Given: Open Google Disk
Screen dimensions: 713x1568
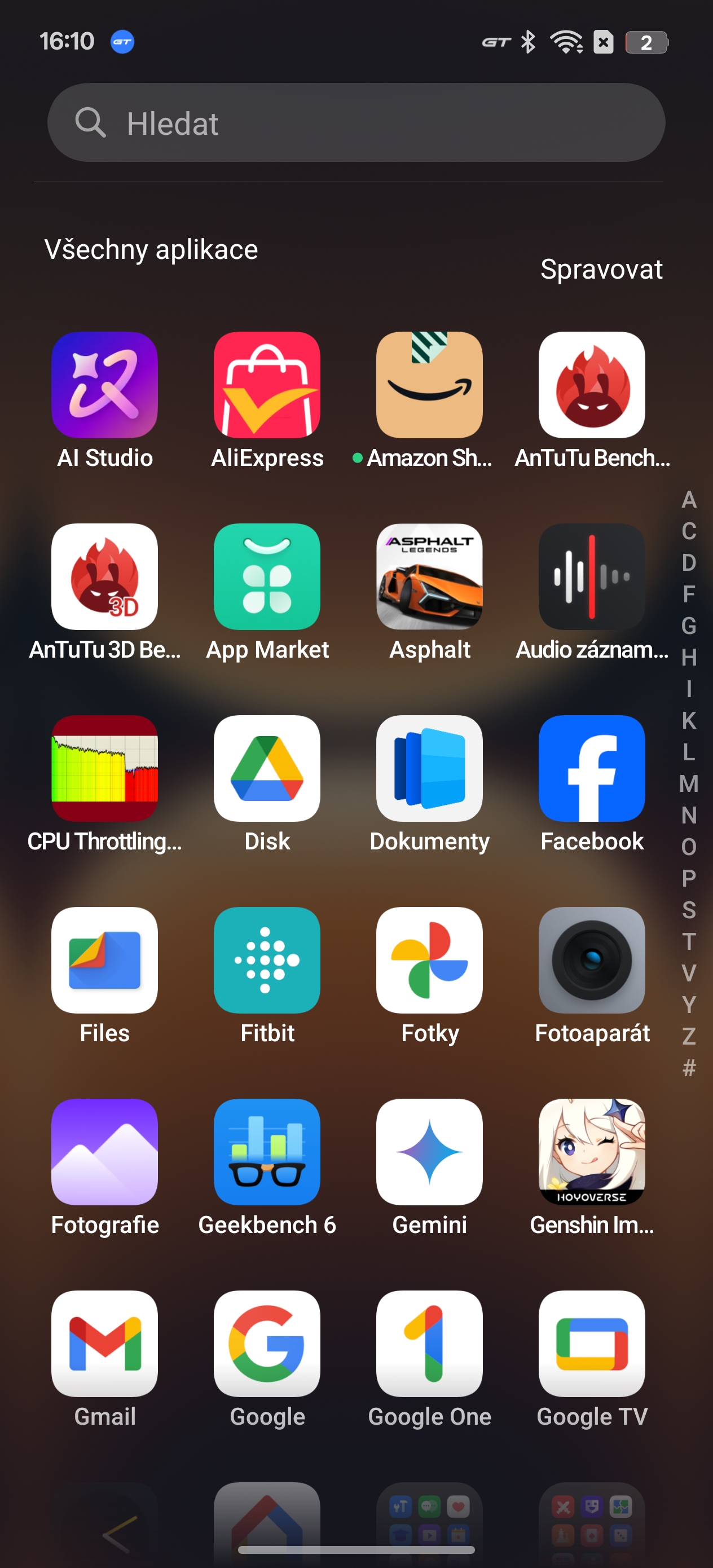Looking at the screenshot, I should point(267,769).
